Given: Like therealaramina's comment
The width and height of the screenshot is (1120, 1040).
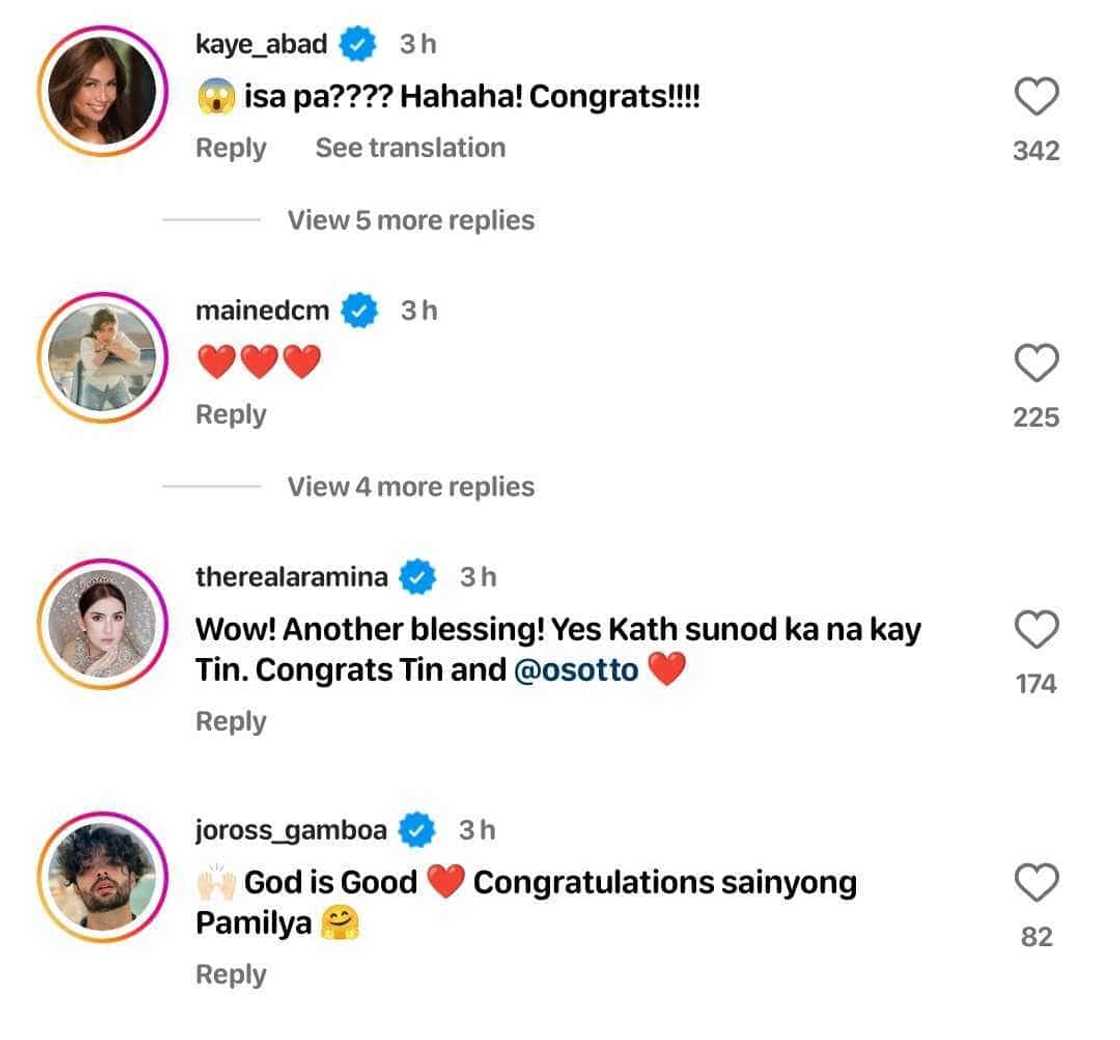Looking at the screenshot, I should click(x=1036, y=631).
